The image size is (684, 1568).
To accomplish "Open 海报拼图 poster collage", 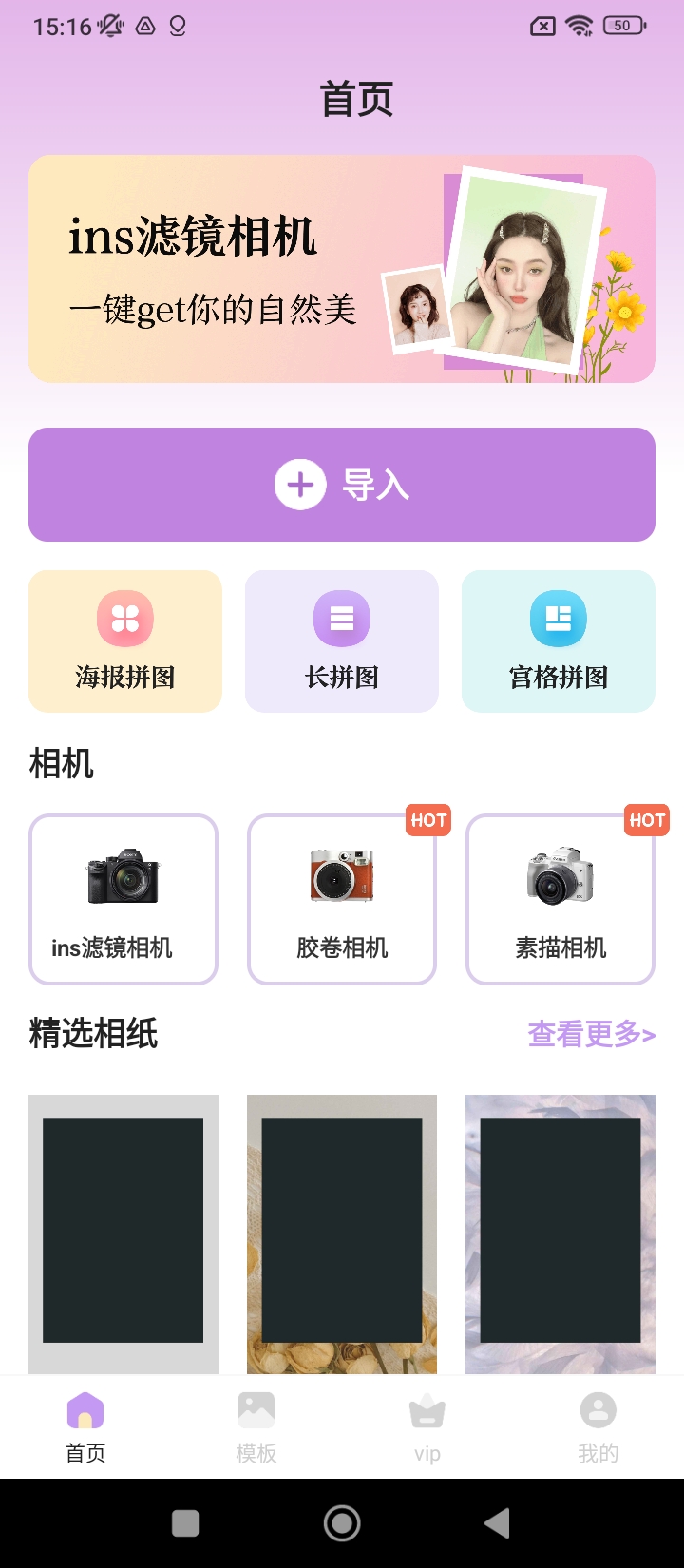I will point(125,641).
